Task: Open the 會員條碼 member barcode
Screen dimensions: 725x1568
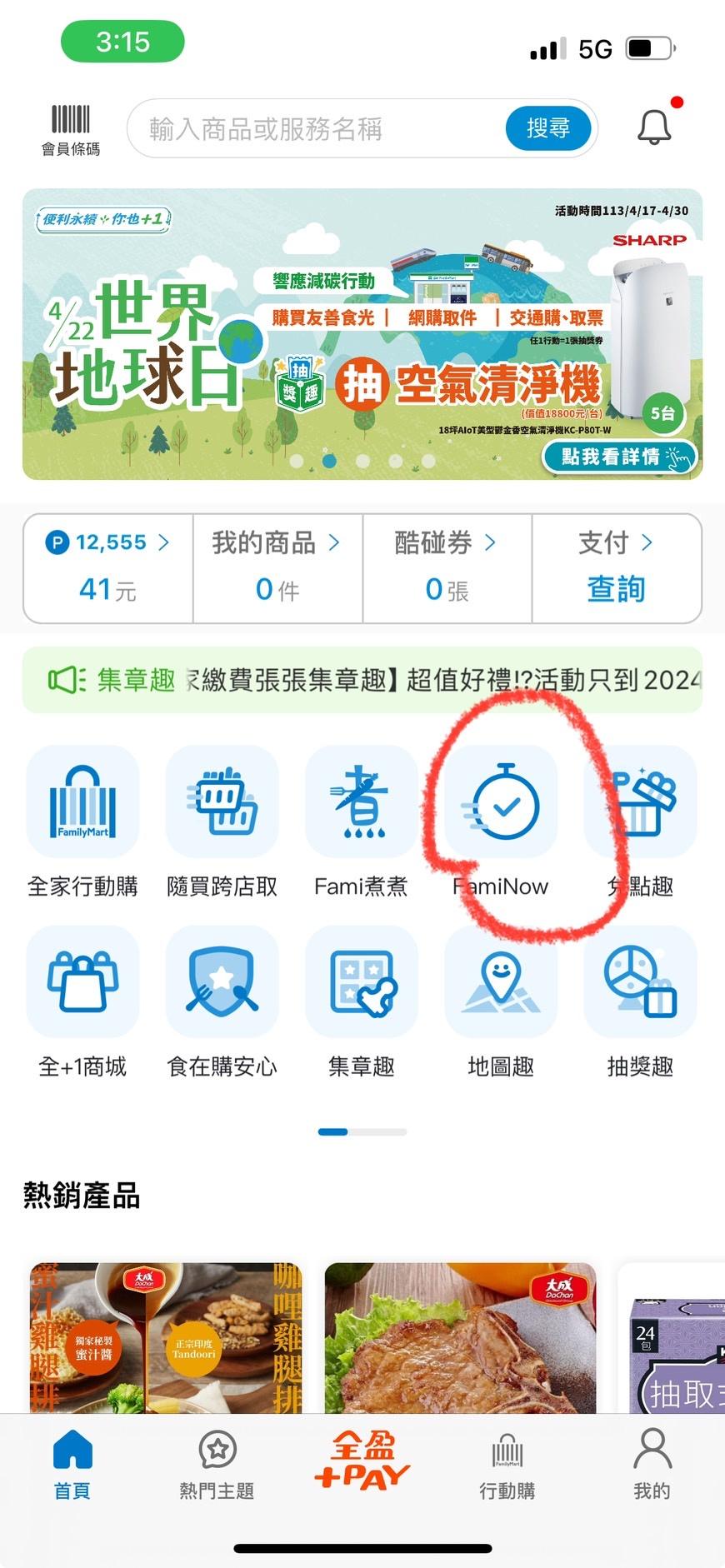Action: 71,129
